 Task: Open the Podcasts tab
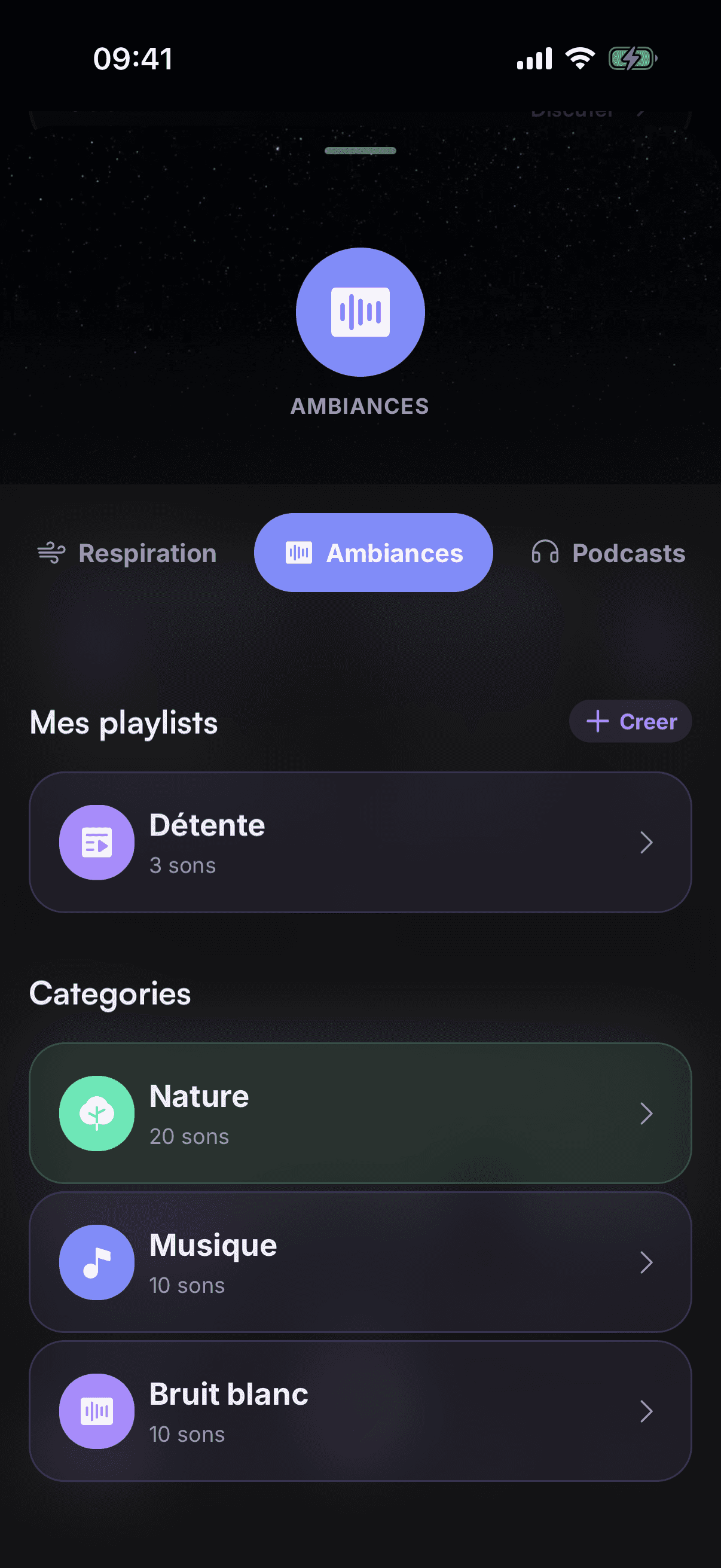click(x=609, y=553)
